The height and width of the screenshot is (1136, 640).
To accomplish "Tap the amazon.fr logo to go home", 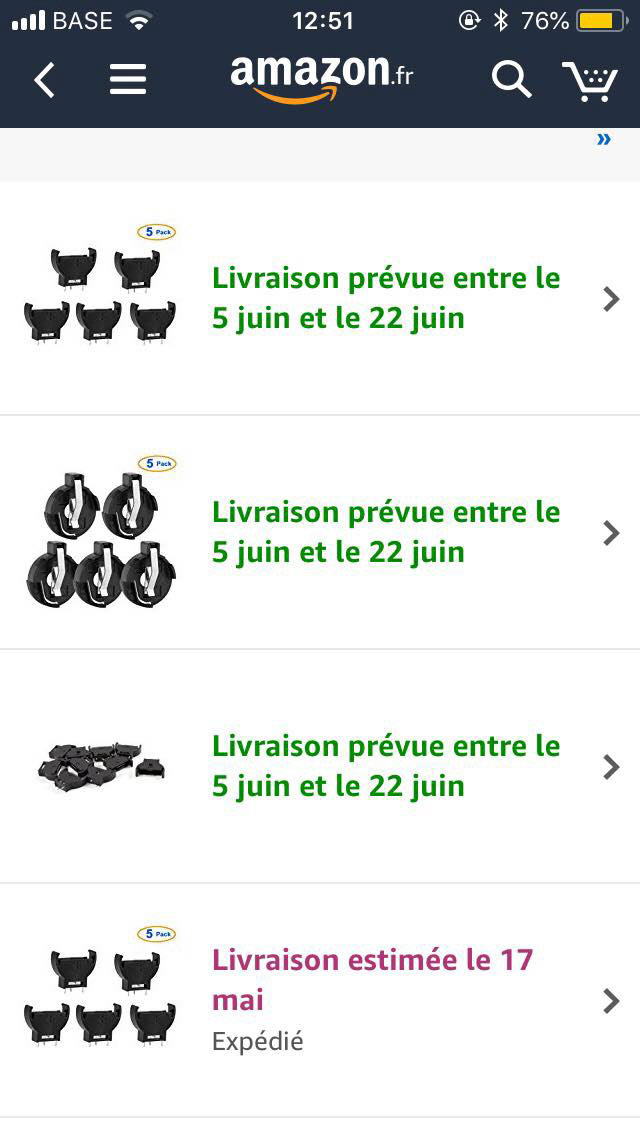I will point(322,78).
